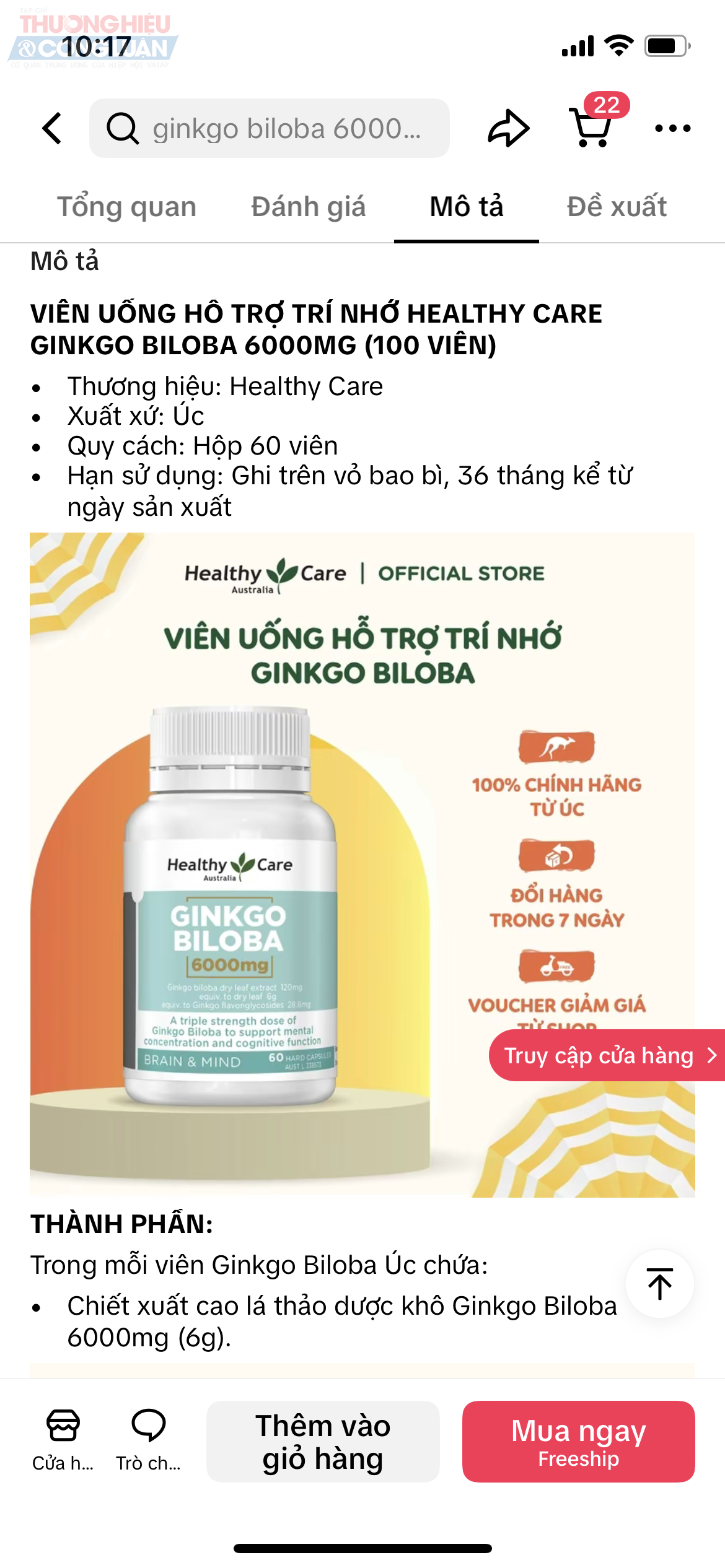
Task: Tap Truy cập cửa hàng button
Action: (x=607, y=1055)
